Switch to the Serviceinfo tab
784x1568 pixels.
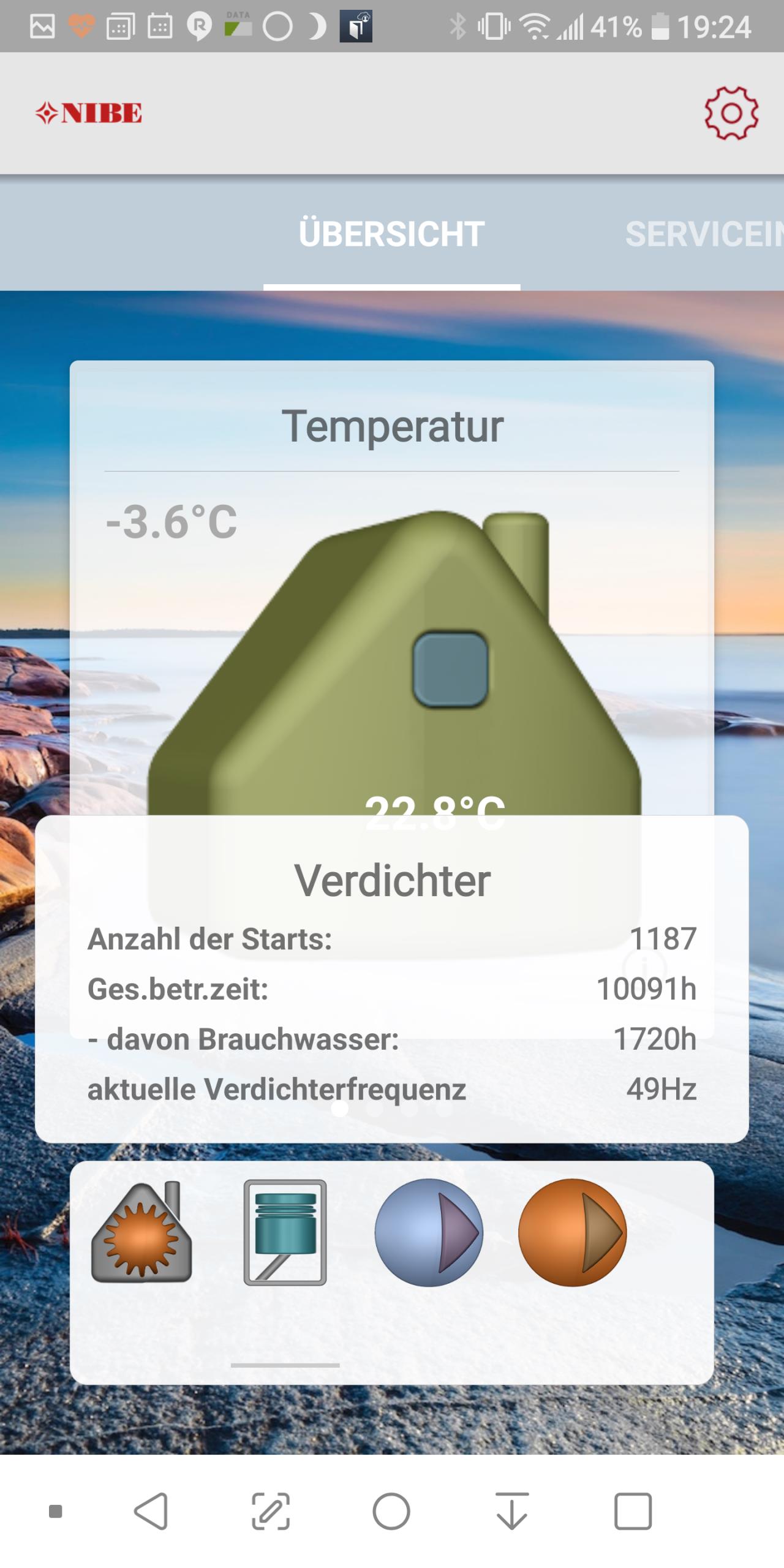pos(704,234)
